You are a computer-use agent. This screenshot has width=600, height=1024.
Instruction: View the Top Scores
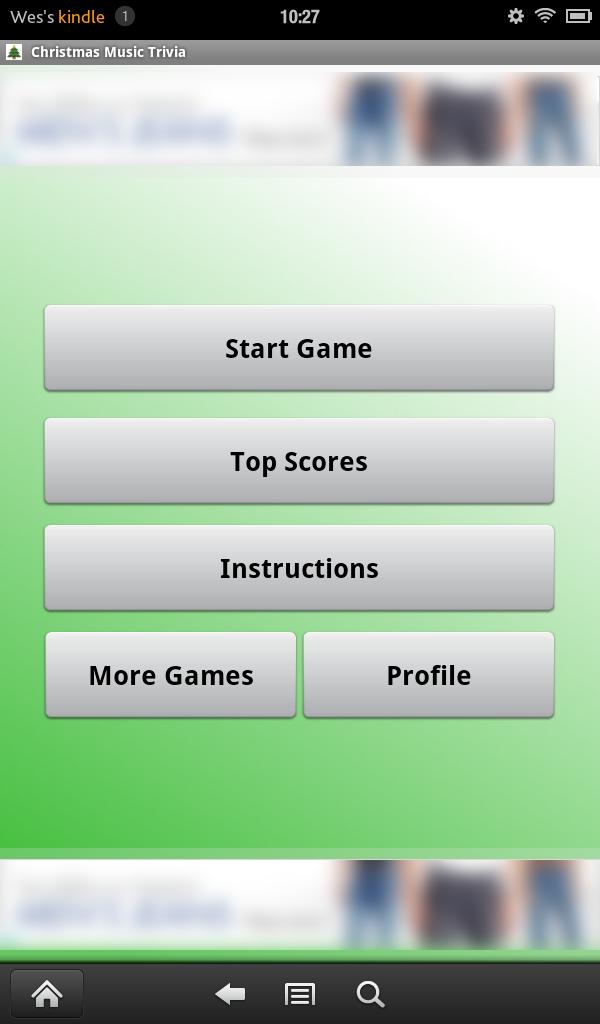pos(299,461)
